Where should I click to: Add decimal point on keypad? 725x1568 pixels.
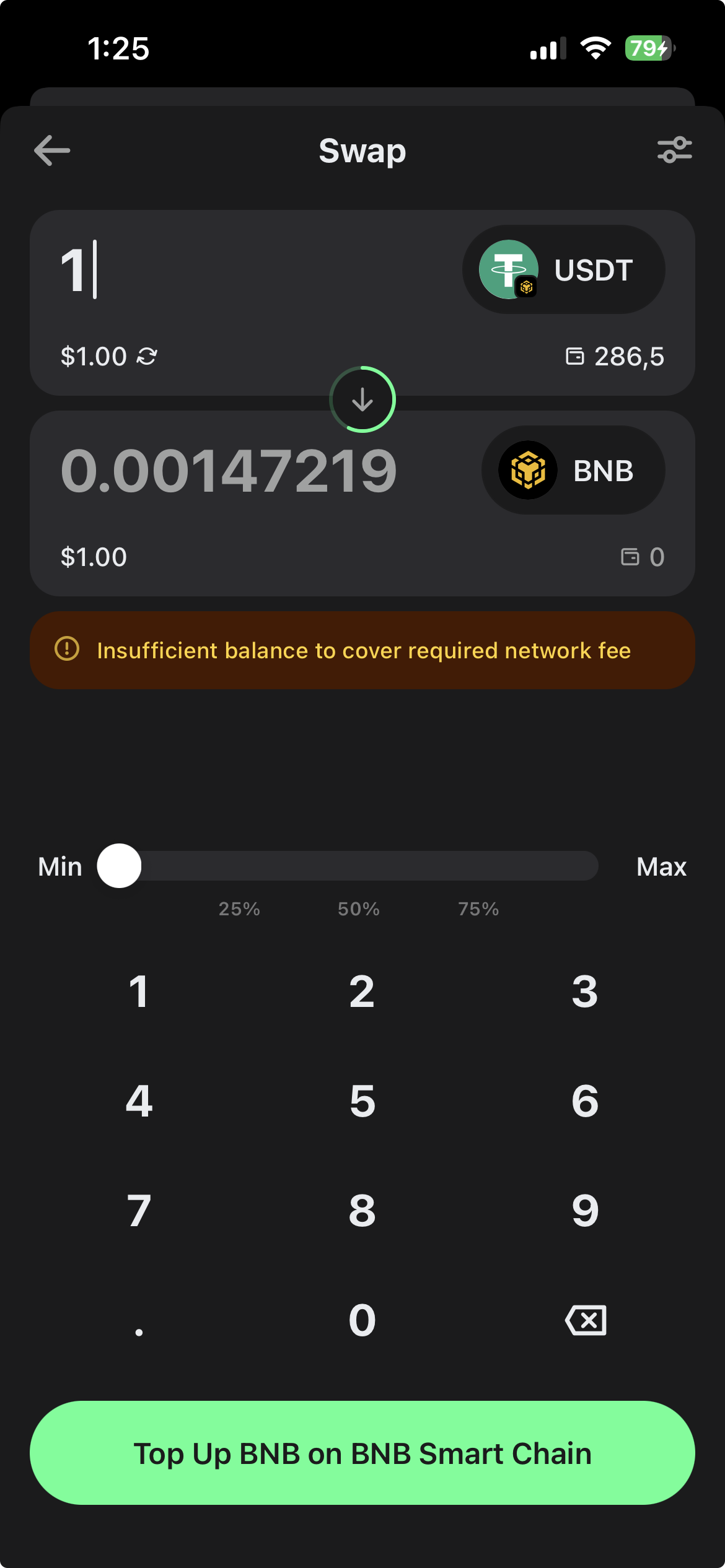click(x=139, y=1320)
